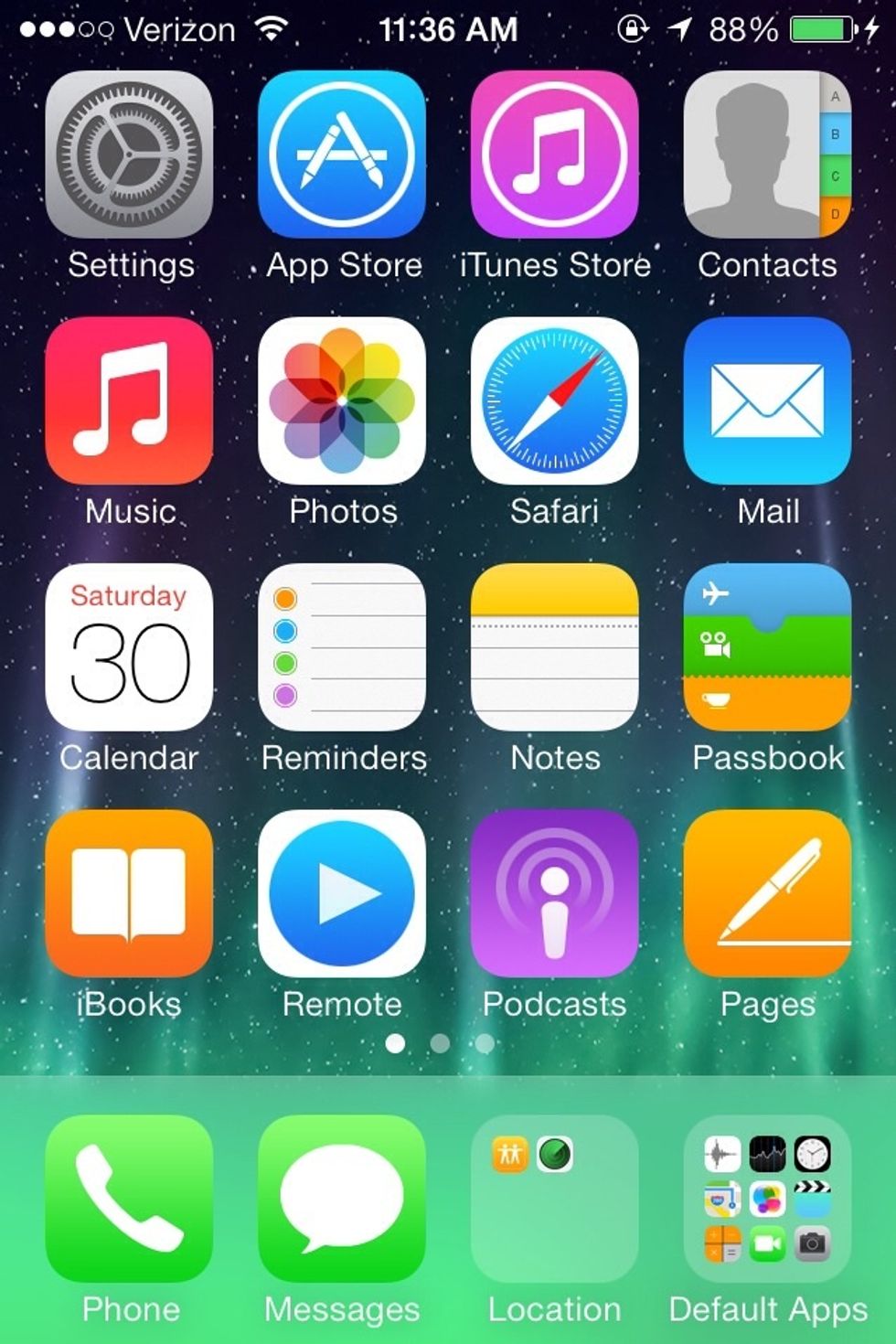Open Calendar showing Saturday 30

coord(130,649)
